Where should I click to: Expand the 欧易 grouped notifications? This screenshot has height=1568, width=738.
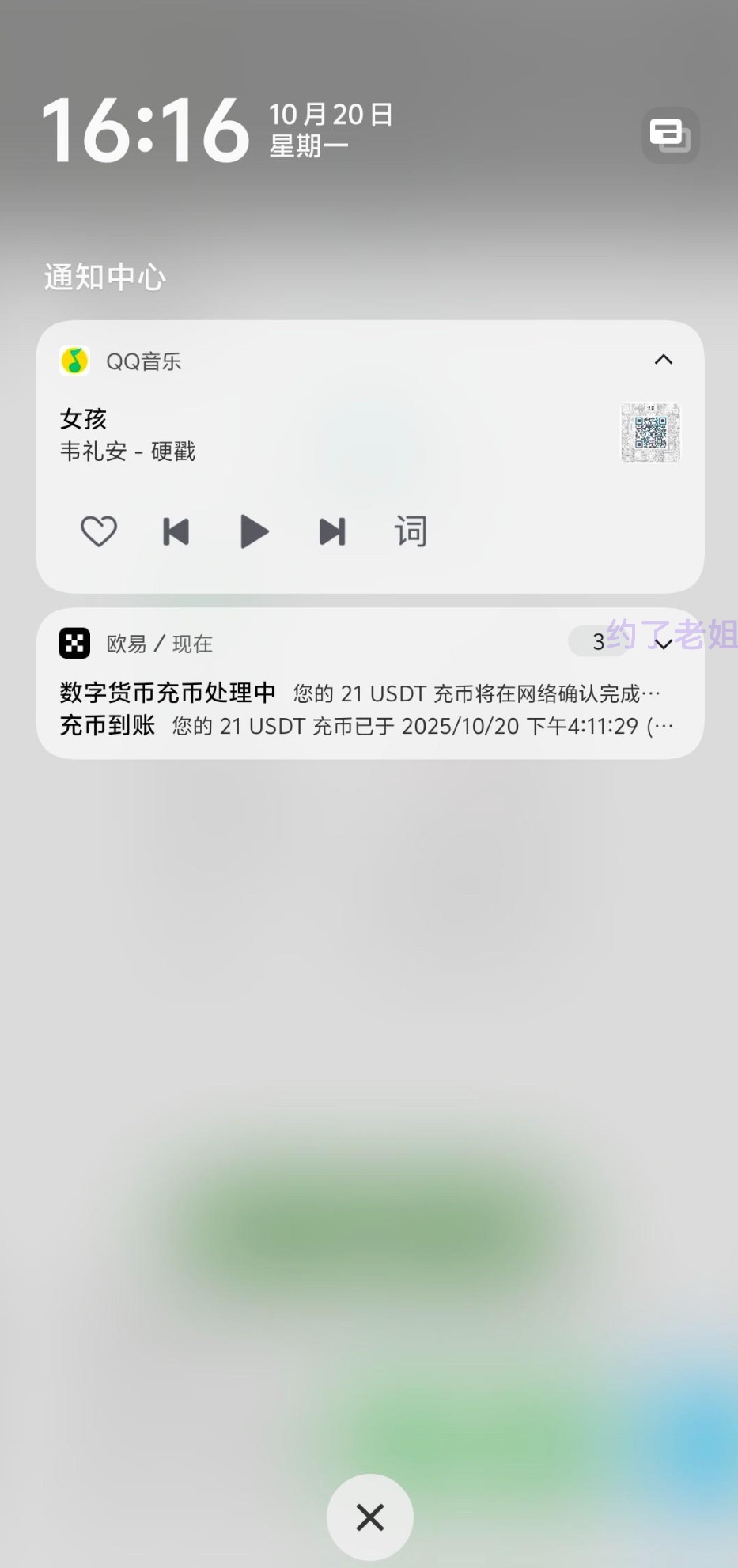coord(663,643)
